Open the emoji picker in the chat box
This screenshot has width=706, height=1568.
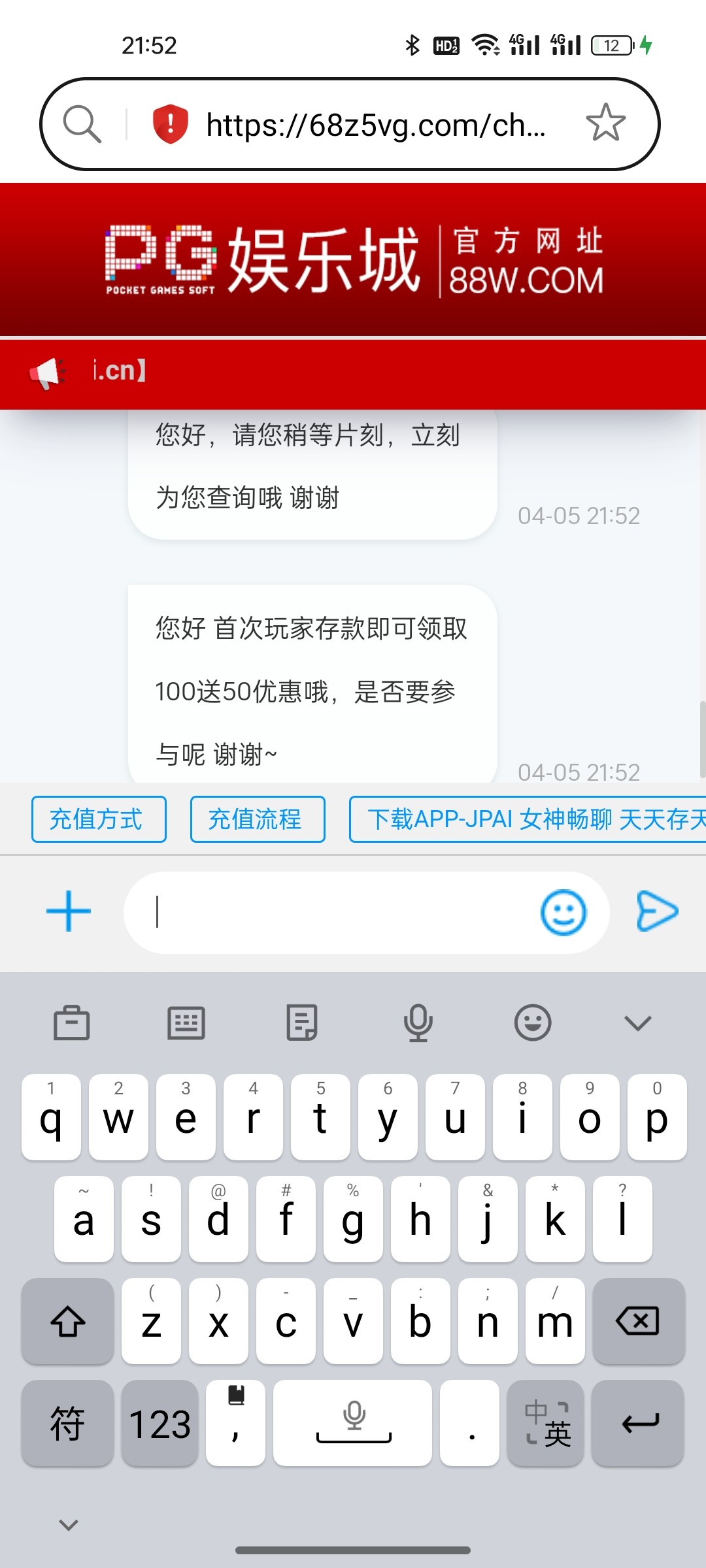(563, 912)
